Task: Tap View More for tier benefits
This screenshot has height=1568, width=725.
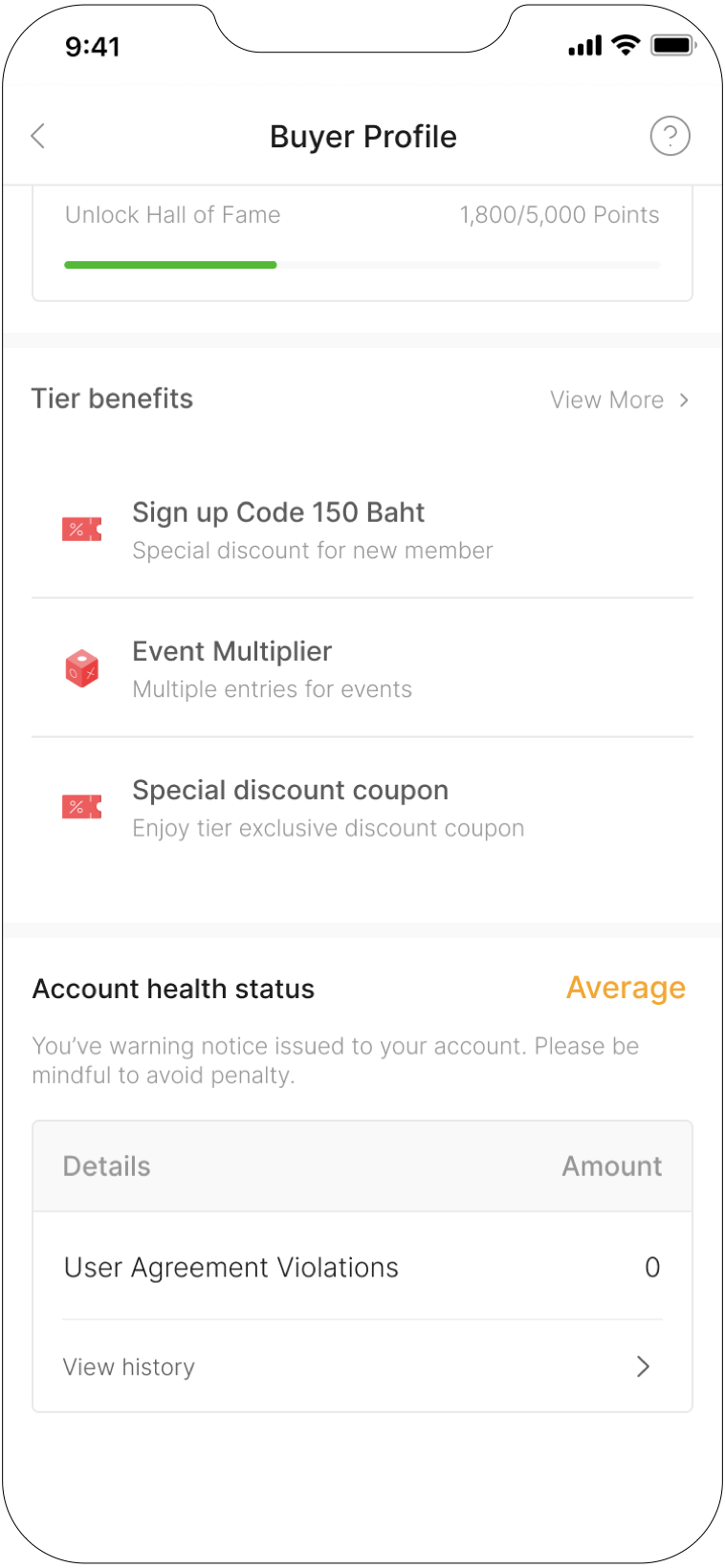Action: click(x=618, y=400)
